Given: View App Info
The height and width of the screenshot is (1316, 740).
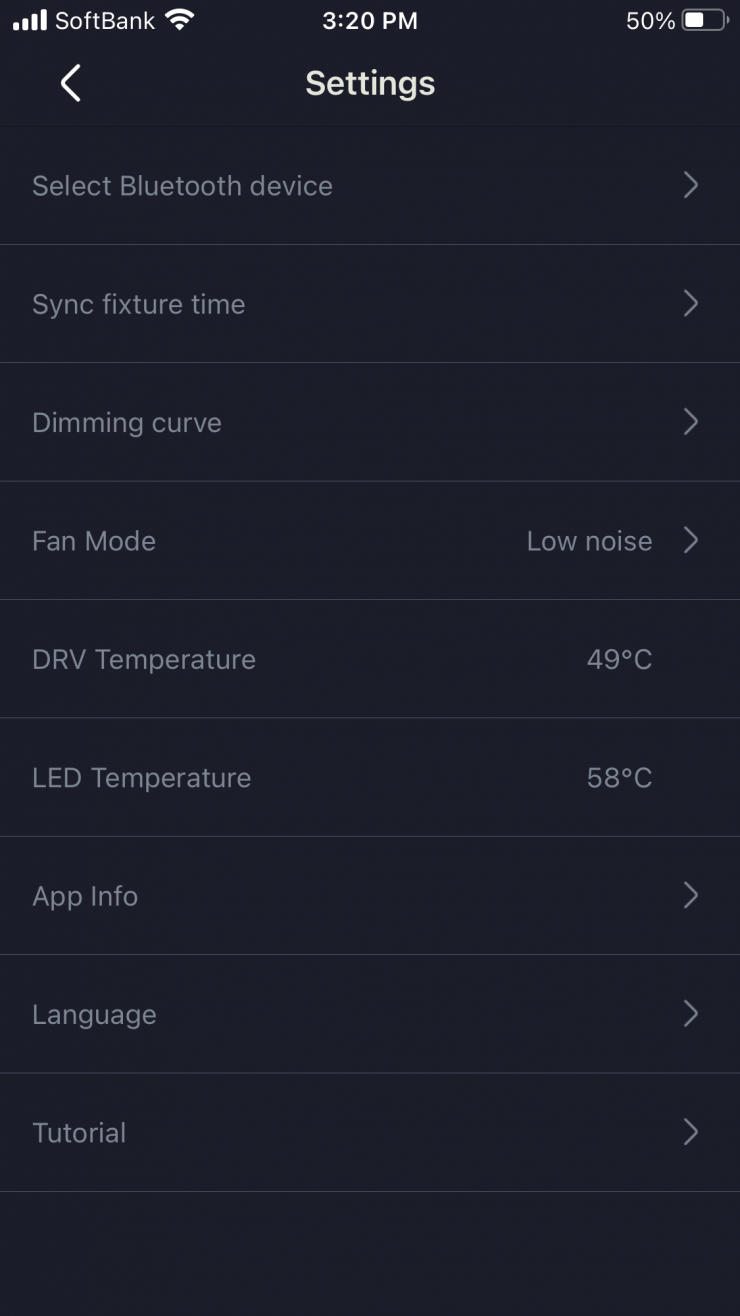Looking at the screenshot, I should (369, 896).
